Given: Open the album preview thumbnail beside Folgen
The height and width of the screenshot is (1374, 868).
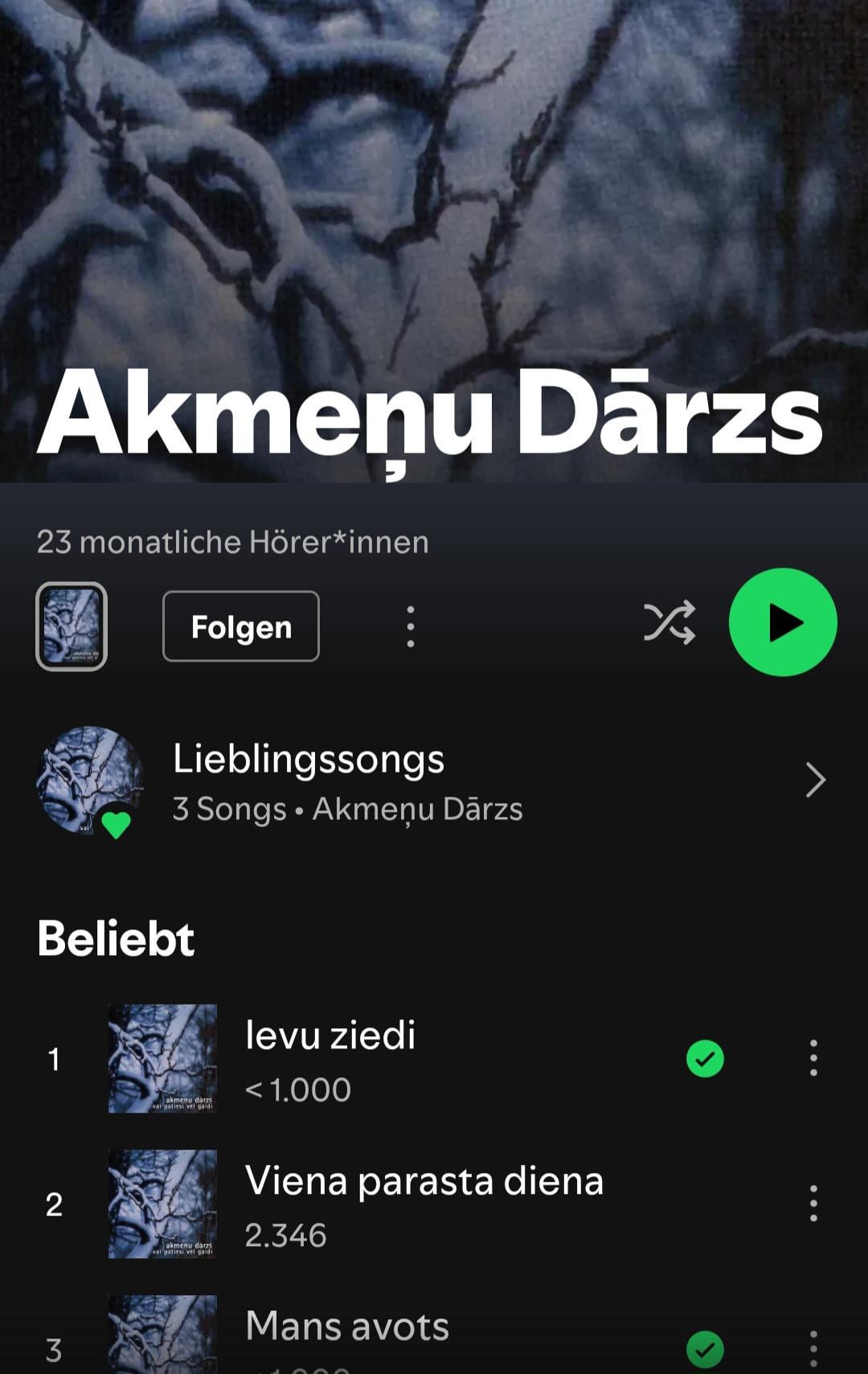Looking at the screenshot, I should tap(72, 626).
